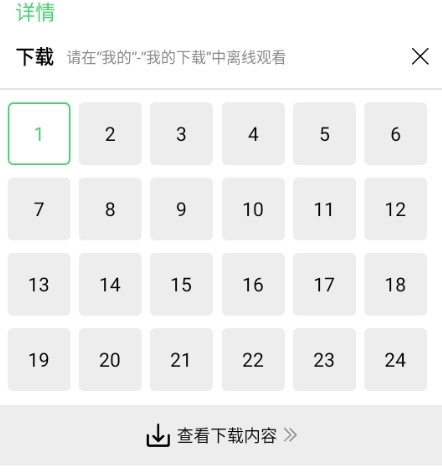Tap episode 6 tile

point(396,134)
